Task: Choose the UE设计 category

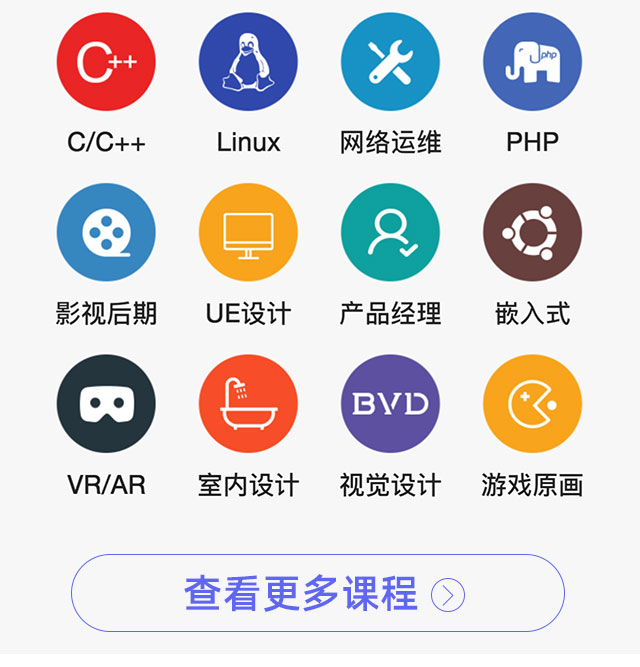Action: 248,233
